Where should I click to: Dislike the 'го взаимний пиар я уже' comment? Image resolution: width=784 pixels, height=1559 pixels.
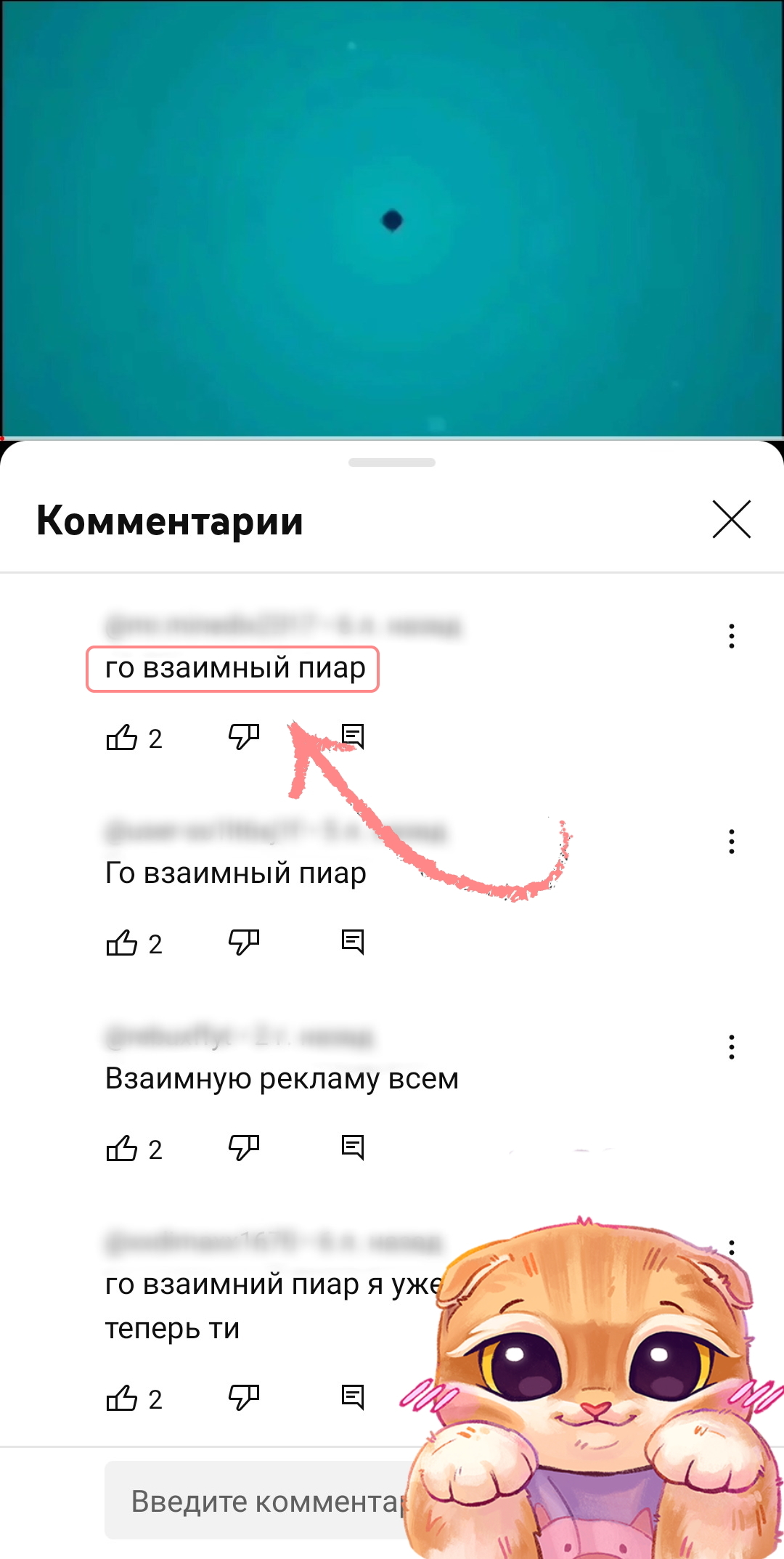click(244, 1398)
